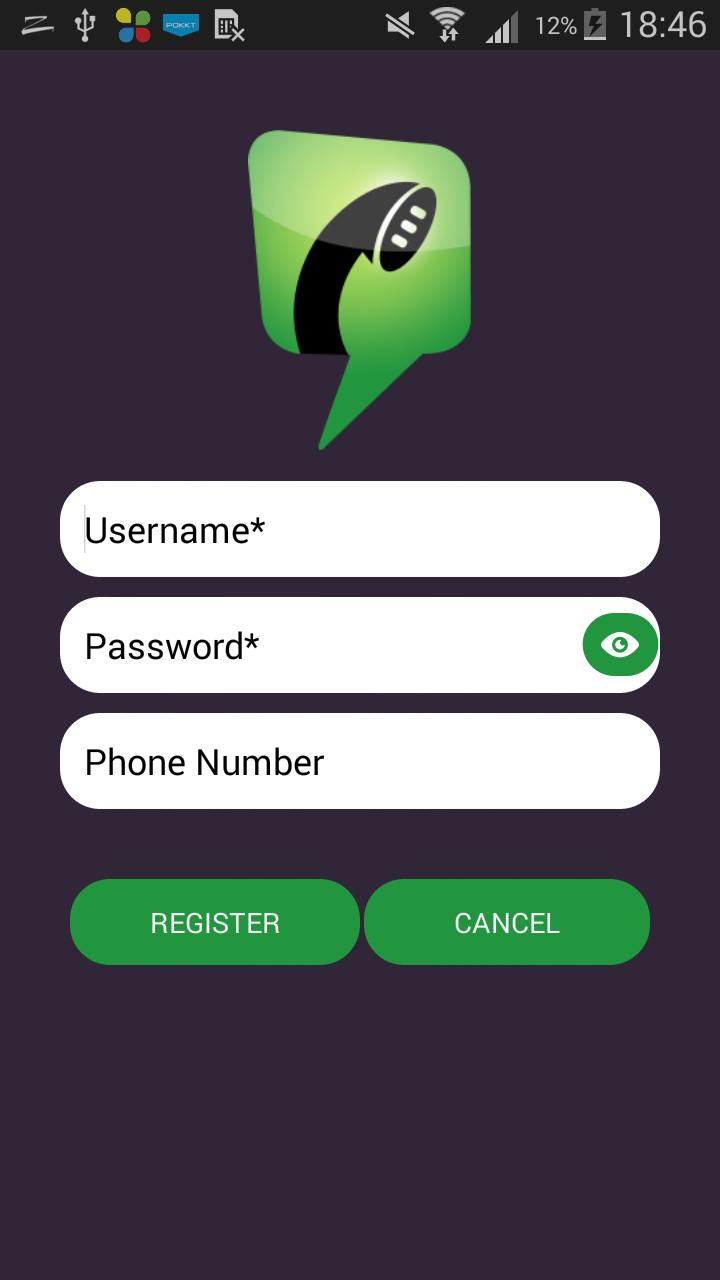
Task: Focus the Password field
Action: coord(320,645)
